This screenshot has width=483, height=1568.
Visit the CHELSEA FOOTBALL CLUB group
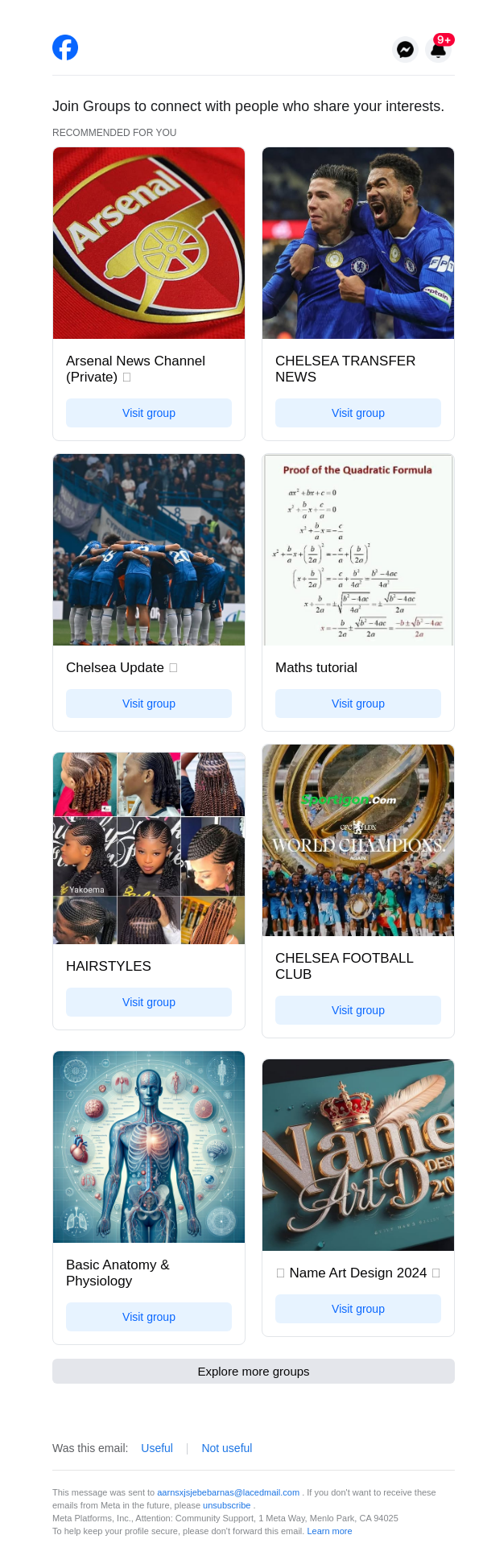[x=358, y=1010]
